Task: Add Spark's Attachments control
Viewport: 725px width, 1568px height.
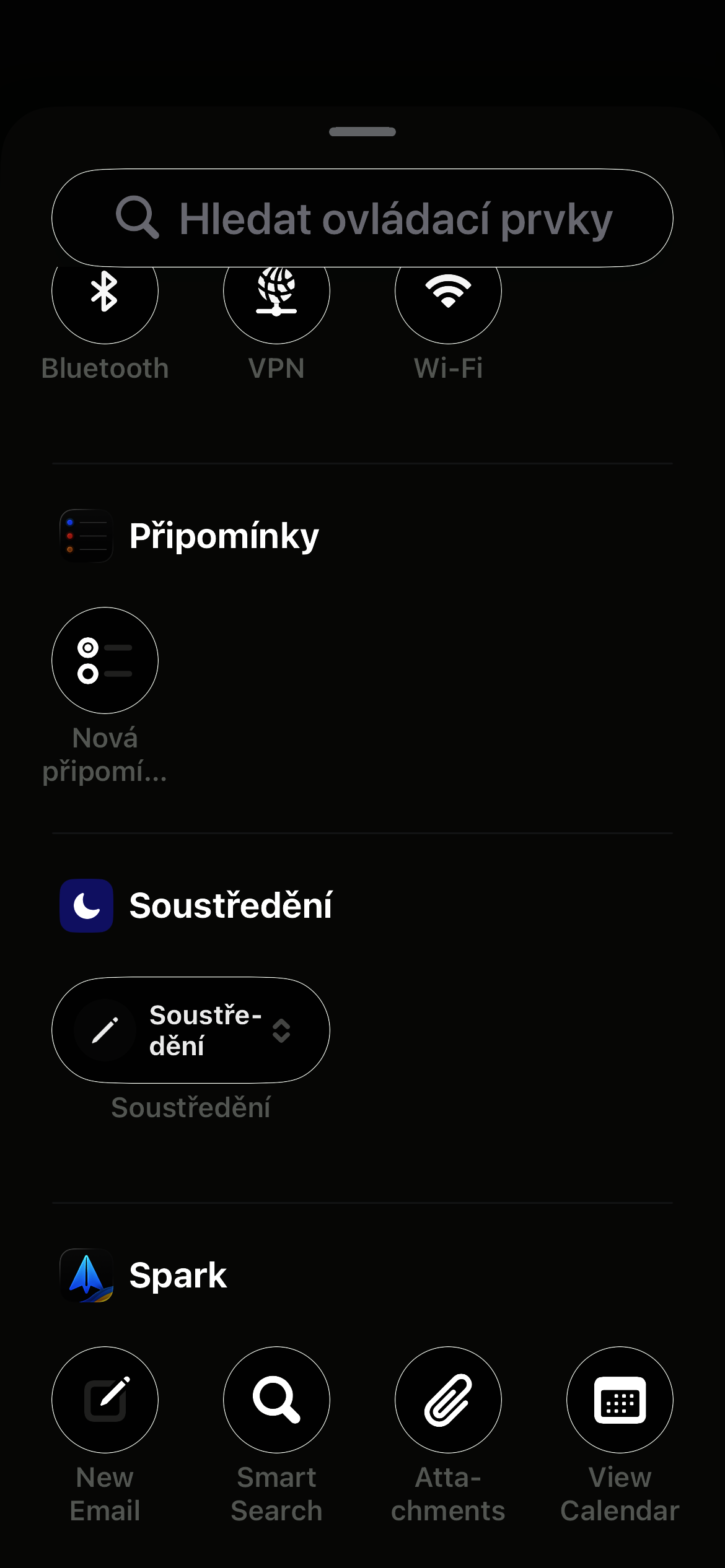Action: click(x=448, y=1400)
